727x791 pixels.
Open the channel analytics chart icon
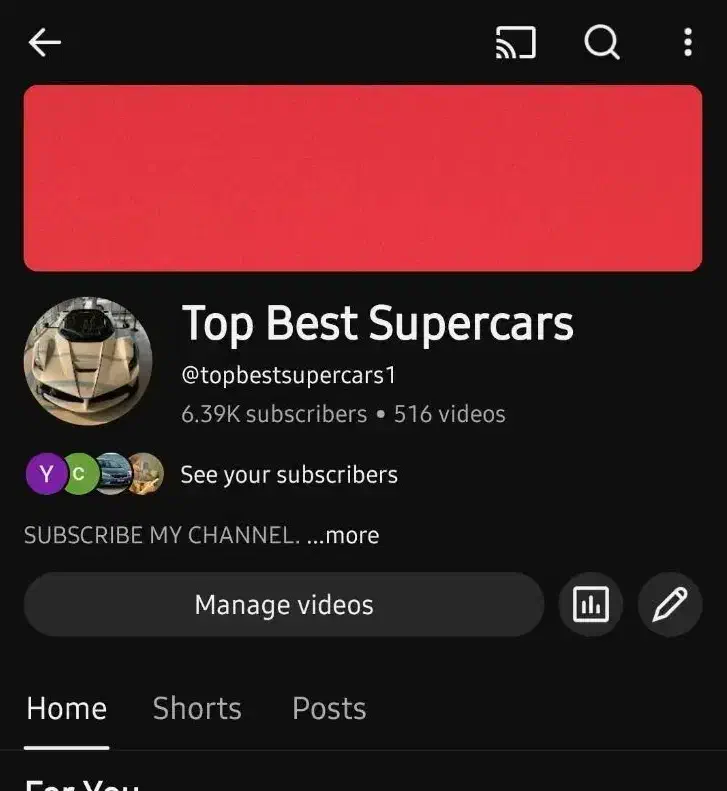coord(590,604)
